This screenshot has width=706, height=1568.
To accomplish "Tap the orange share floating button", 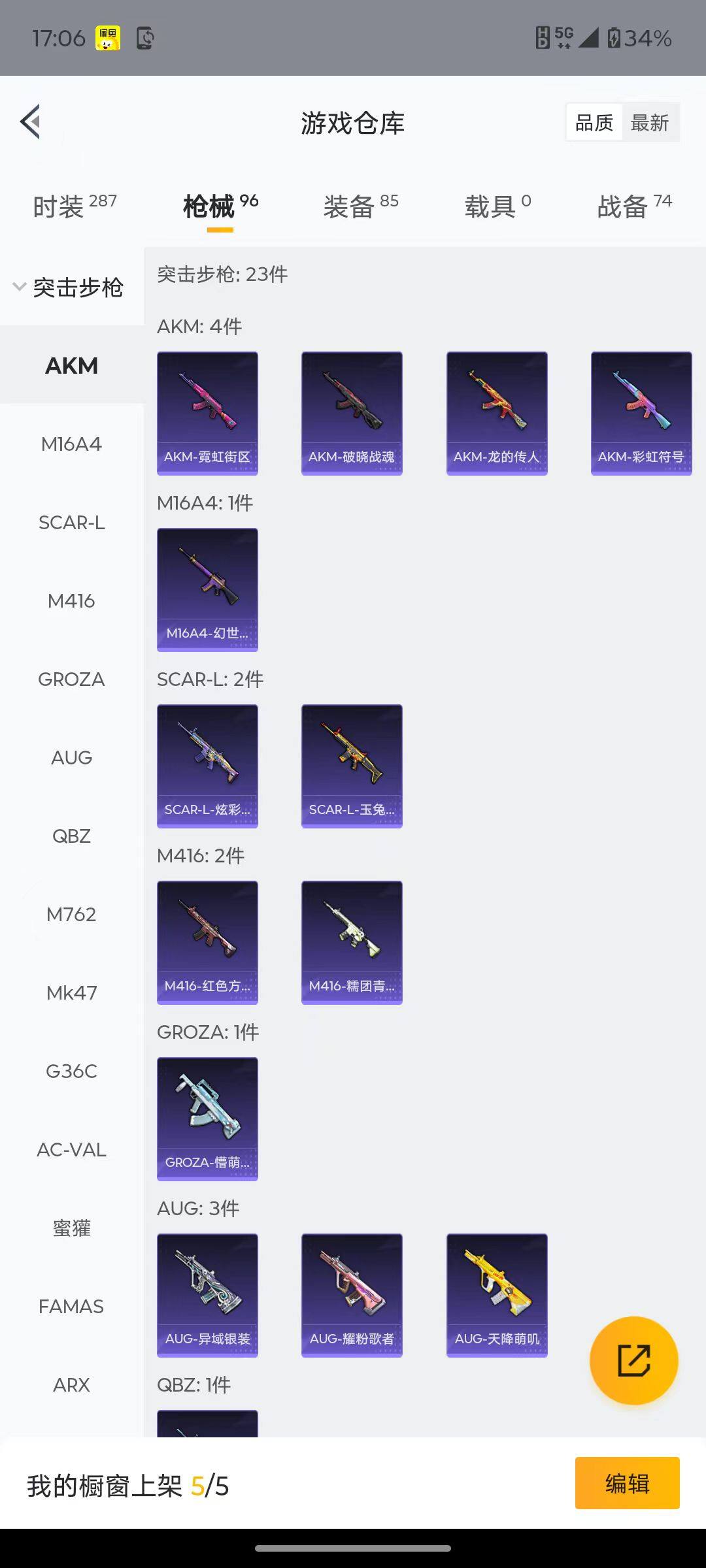I will tap(633, 1360).
